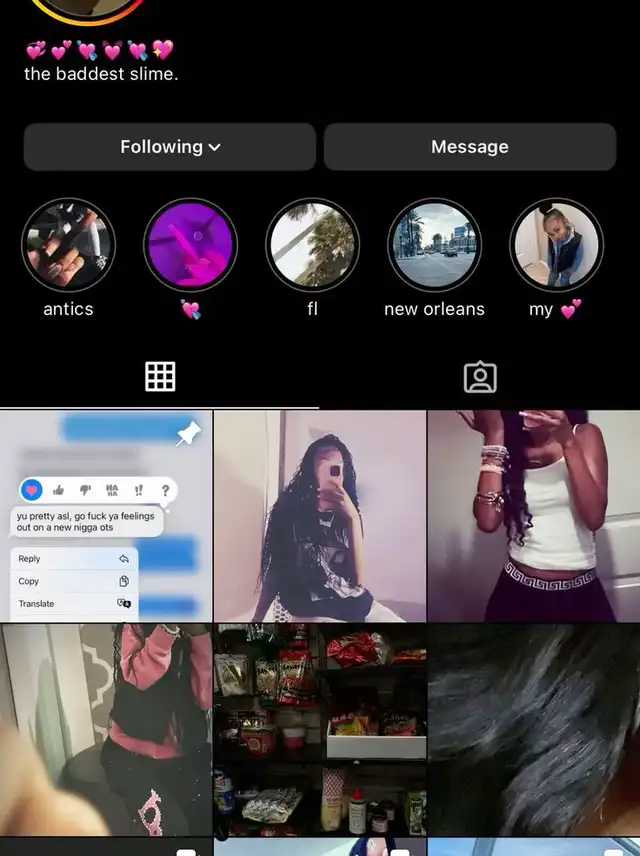View the fl story highlight
640x856 pixels.
point(312,245)
